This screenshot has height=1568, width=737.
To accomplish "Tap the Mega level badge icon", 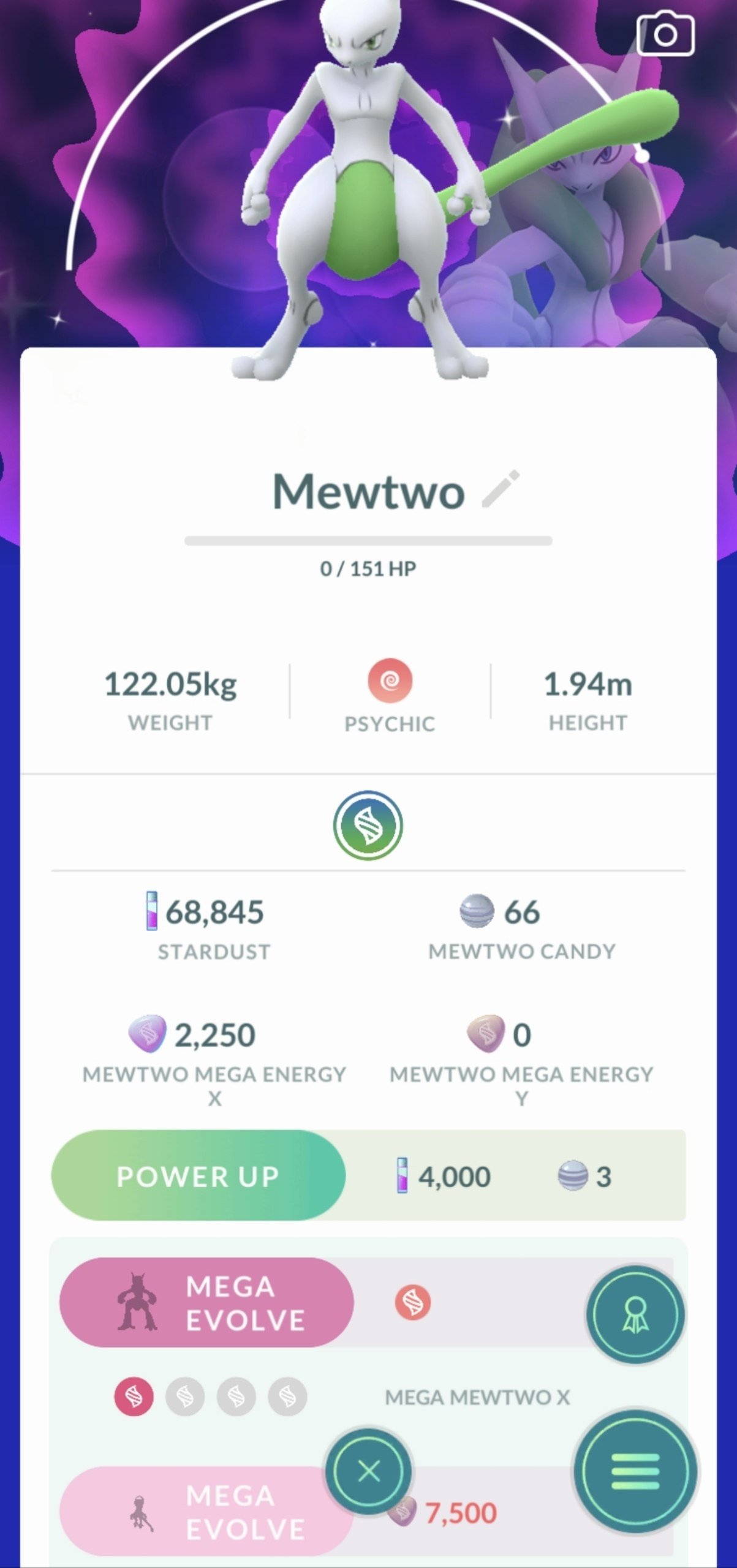I will point(368,825).
